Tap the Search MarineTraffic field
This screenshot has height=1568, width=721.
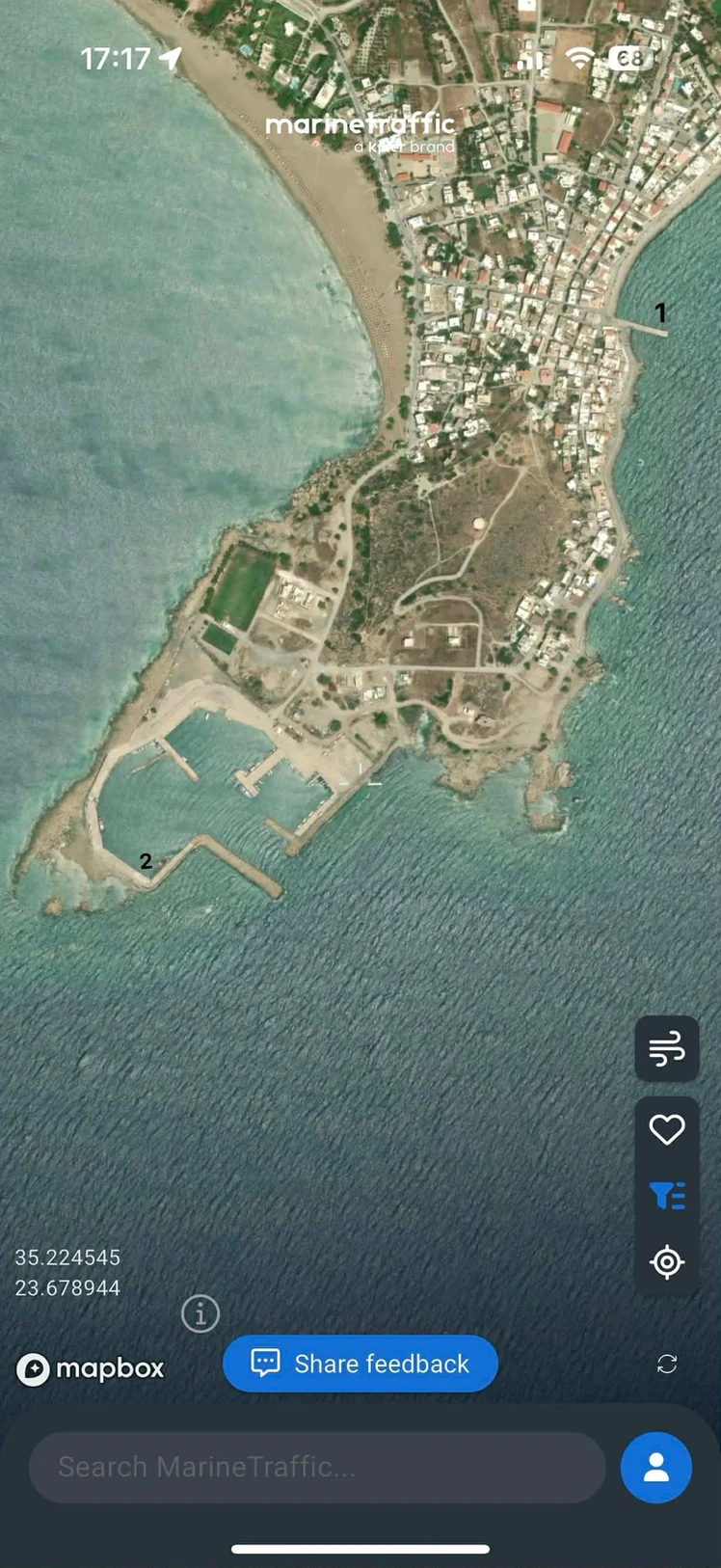[317, 1467]
